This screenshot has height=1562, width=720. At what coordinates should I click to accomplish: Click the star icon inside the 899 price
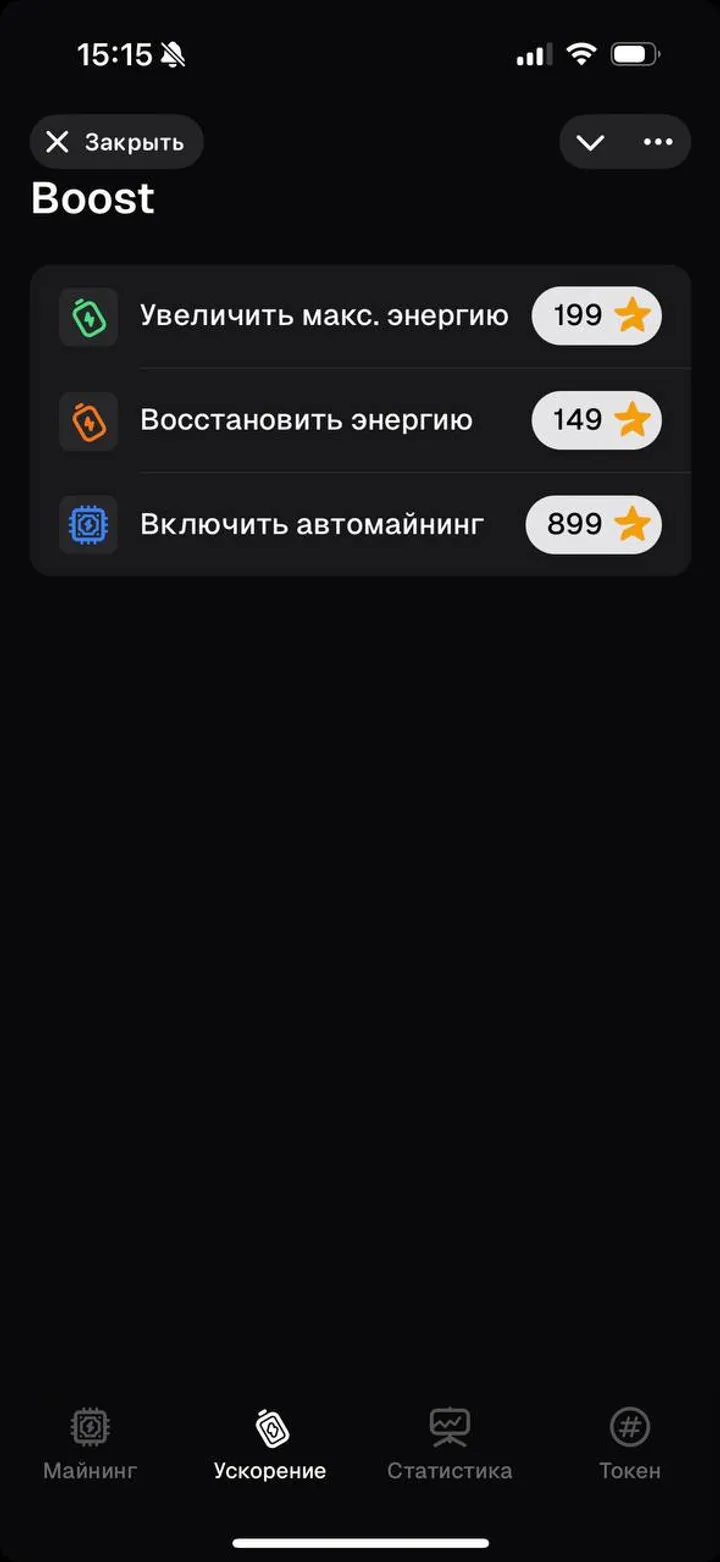click(x=630, y=524)
